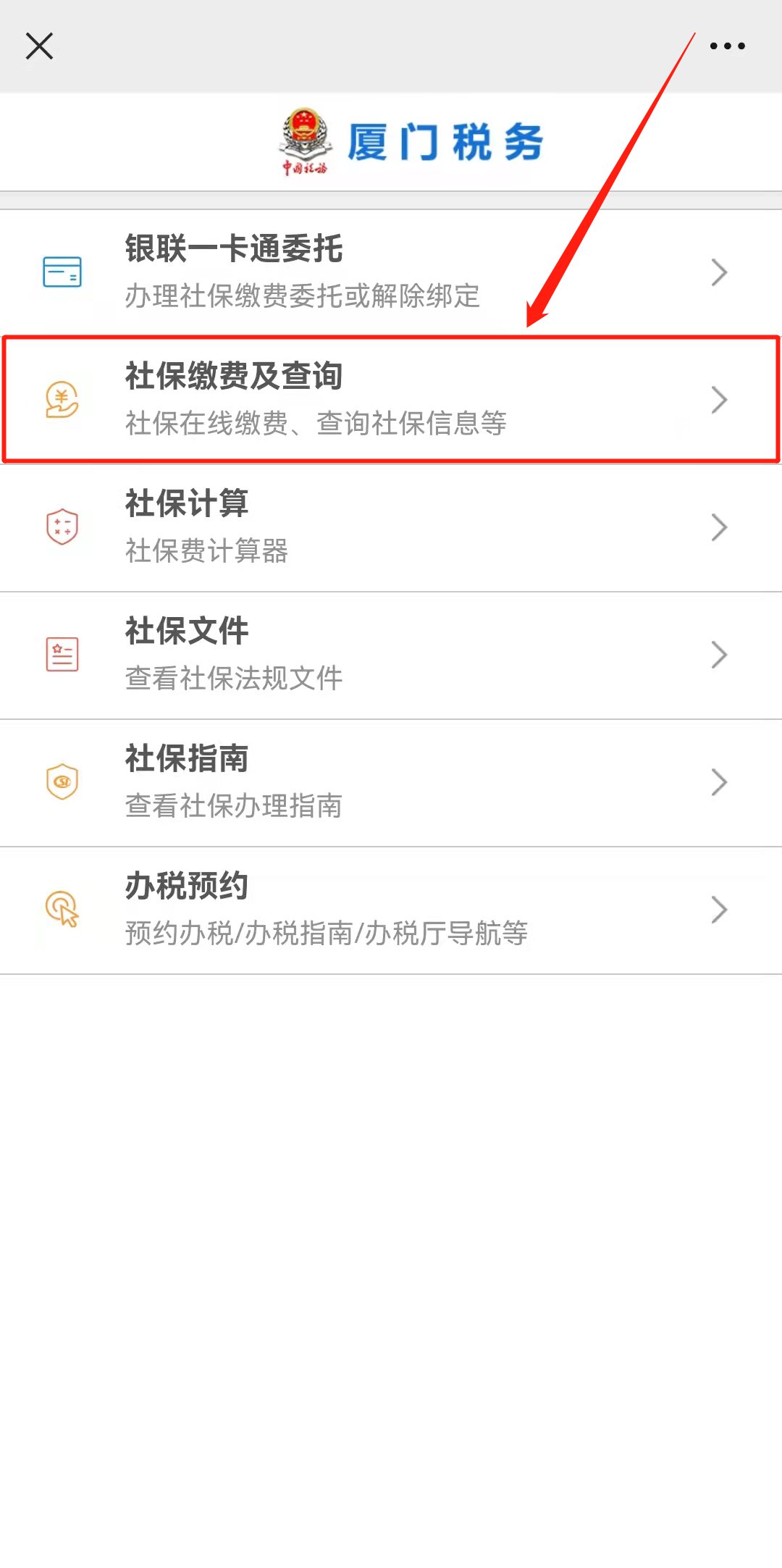782x1568 pixels.
Task: Select 社保缴费及查询 entry
Action: pos(391,400)
